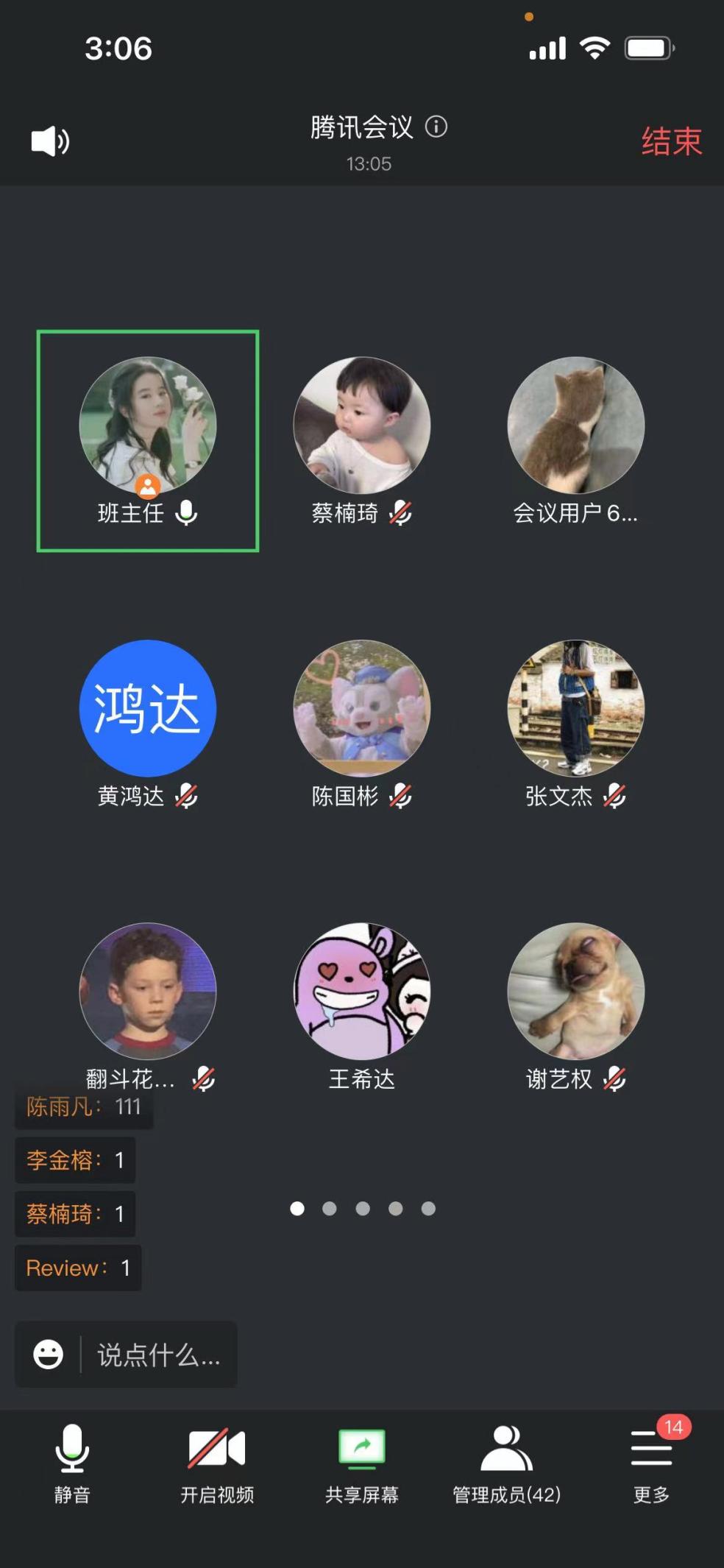Select 陈国彬's participant tile
This screenshot has height=1568, width=724.
(x=361, y=723)
